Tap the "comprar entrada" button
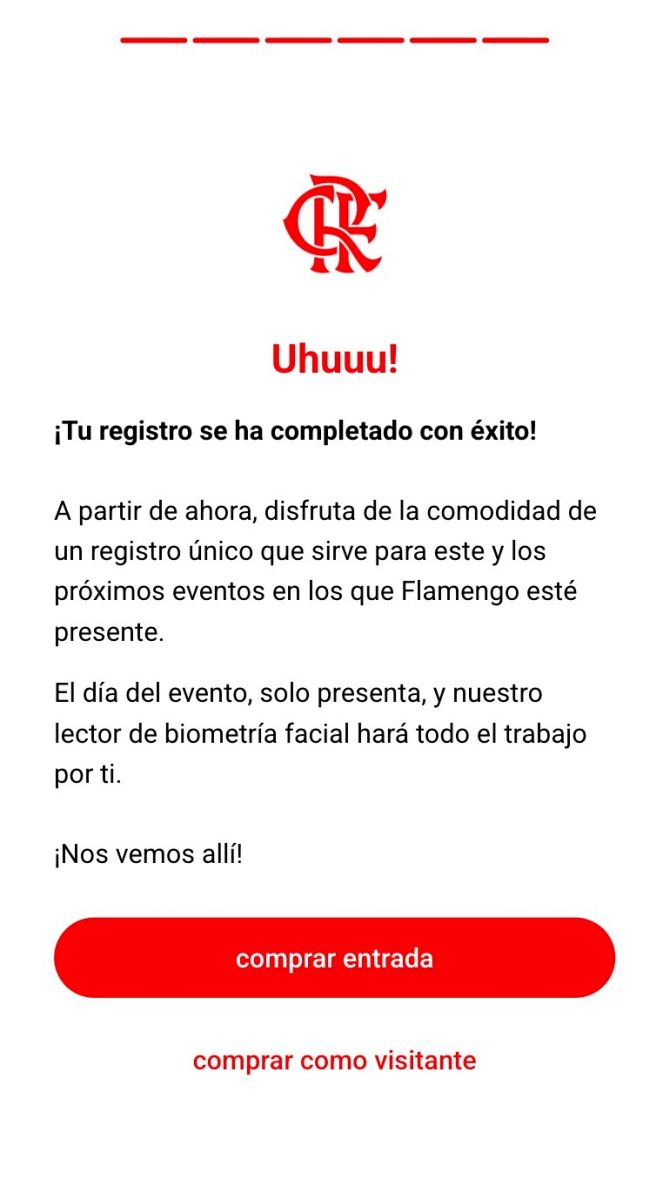663x1200 pixels. (x=334, y=958)
